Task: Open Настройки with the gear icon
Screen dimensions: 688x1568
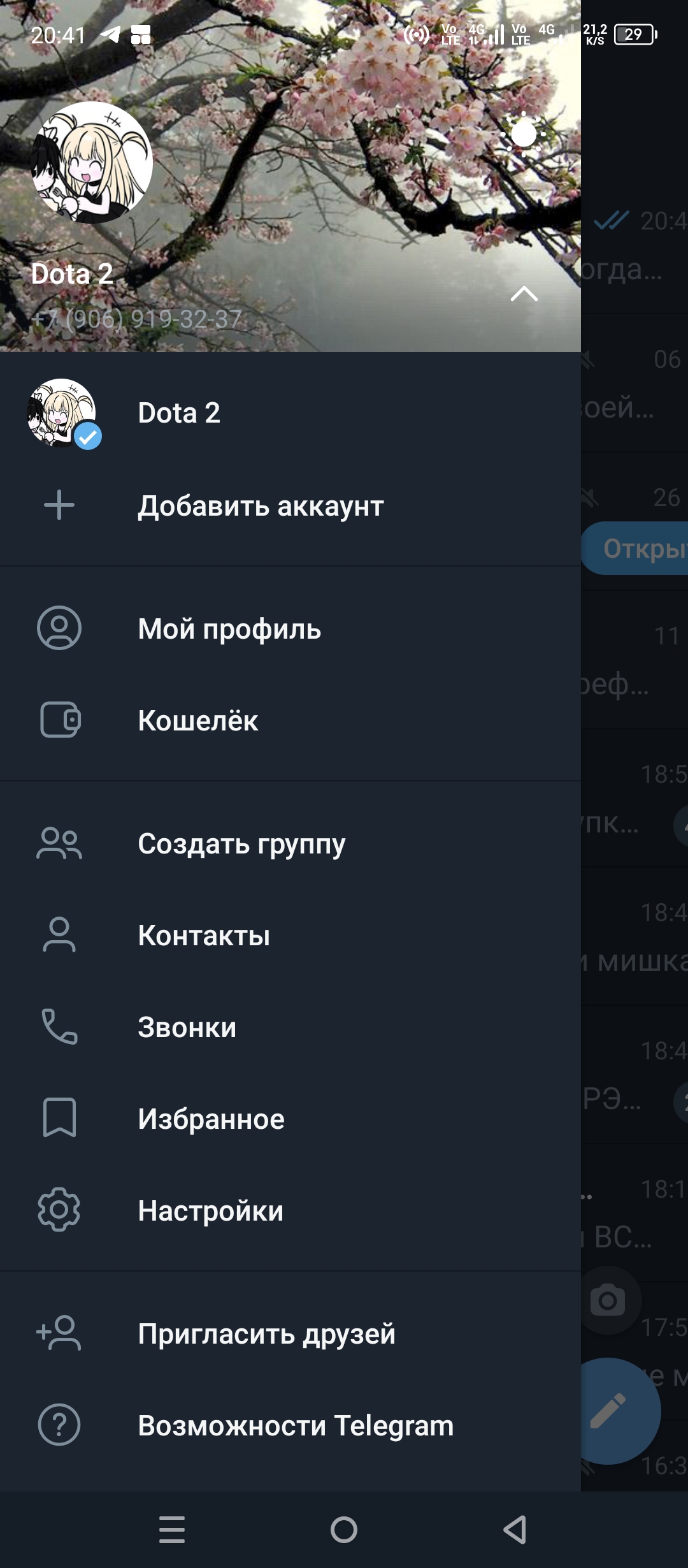Action: point(59,1210)
